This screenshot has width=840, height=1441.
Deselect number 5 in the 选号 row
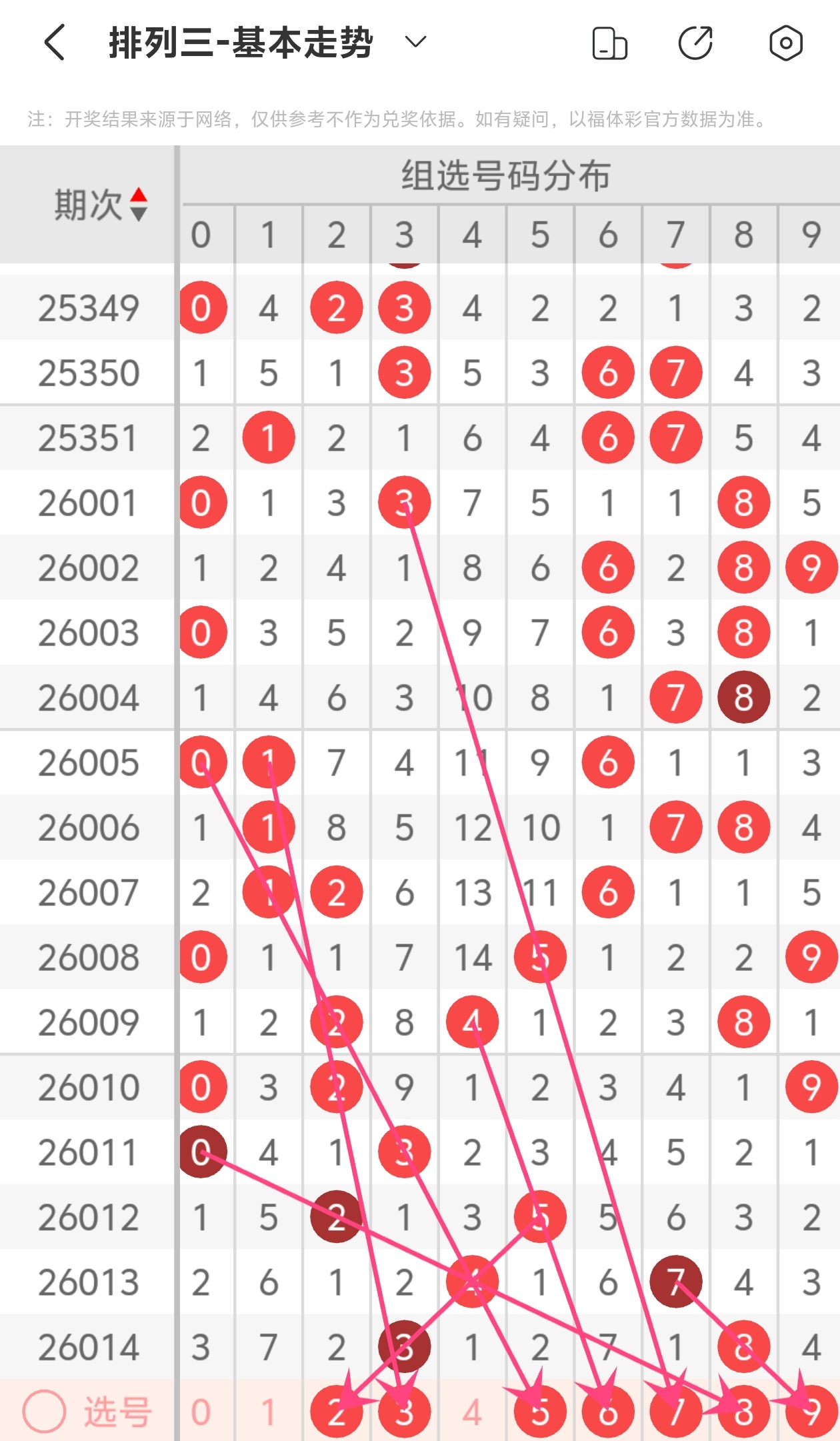[x=540, y=1412]
